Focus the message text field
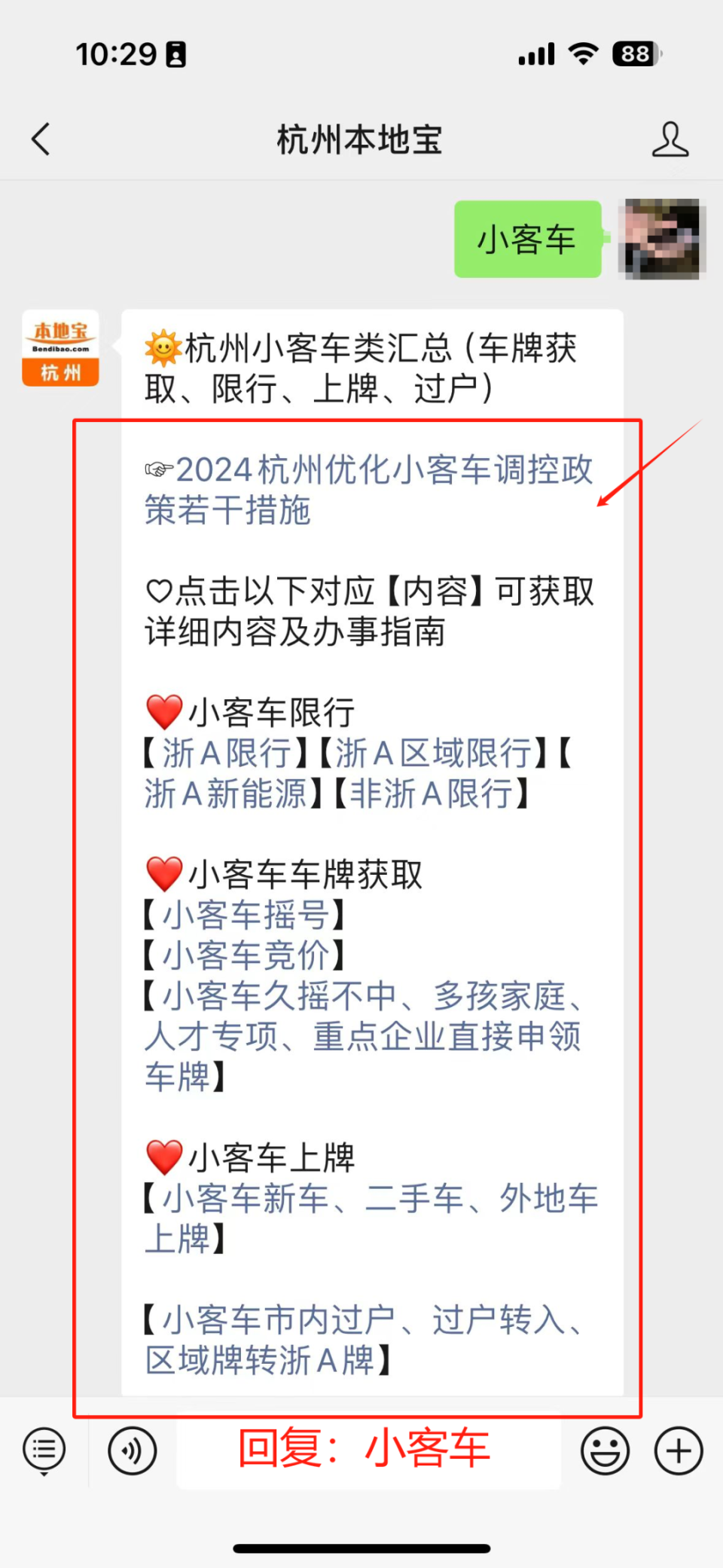 click(x=369, y=1450)
